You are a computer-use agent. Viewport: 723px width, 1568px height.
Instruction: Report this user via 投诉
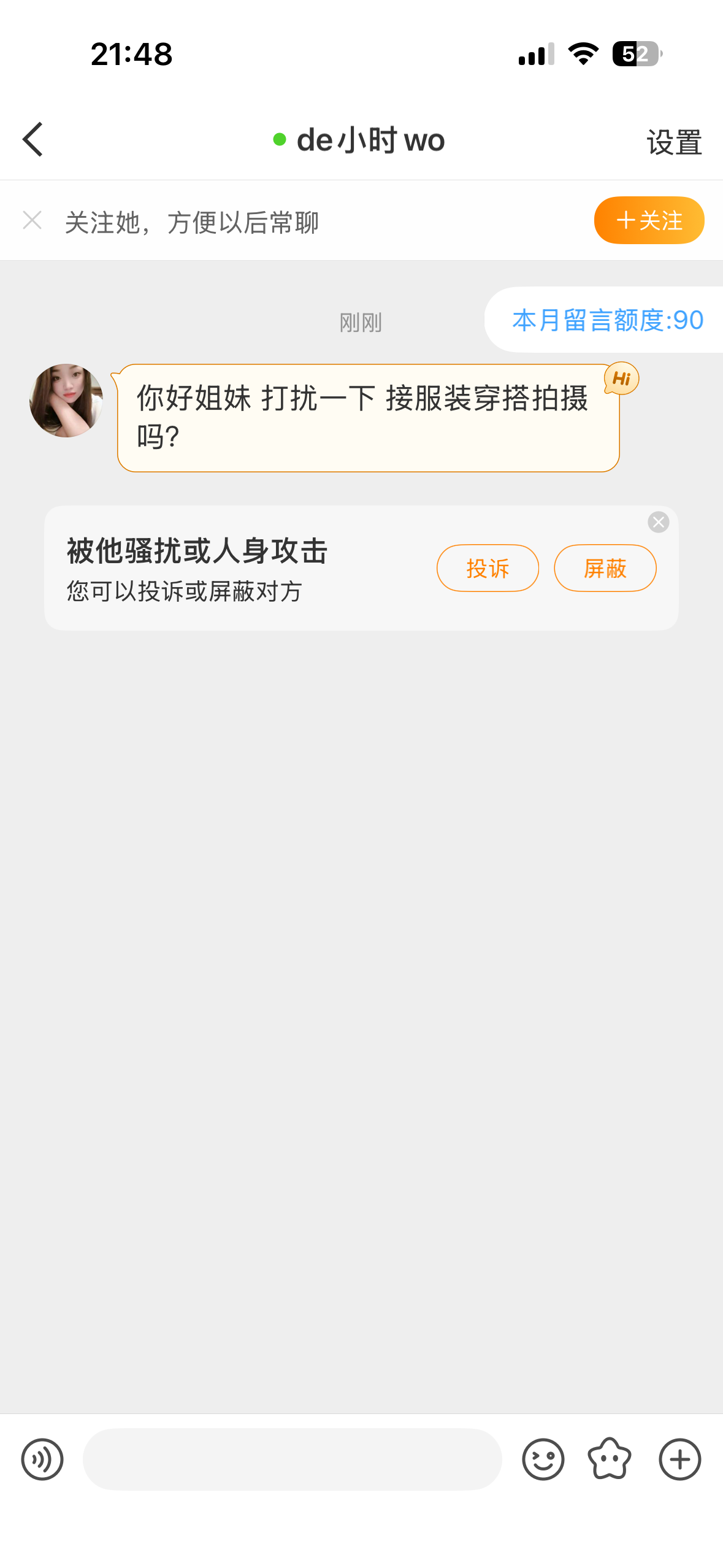coord(488,568)
